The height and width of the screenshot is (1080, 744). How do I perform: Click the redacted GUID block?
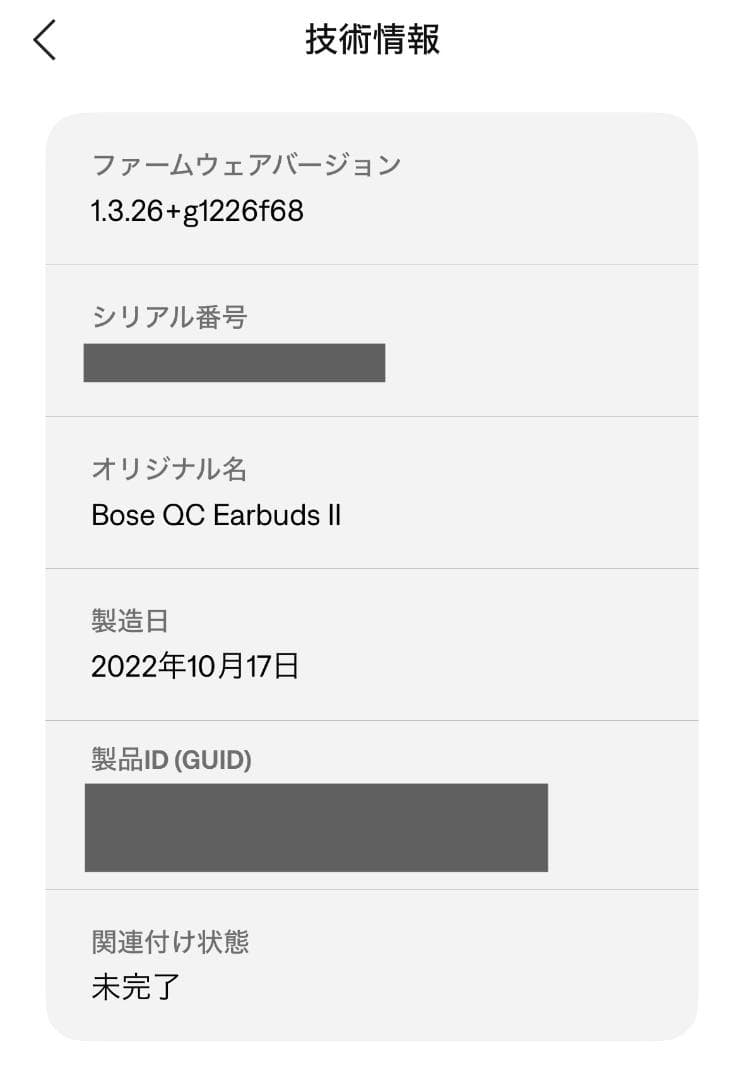click(318, 827)
